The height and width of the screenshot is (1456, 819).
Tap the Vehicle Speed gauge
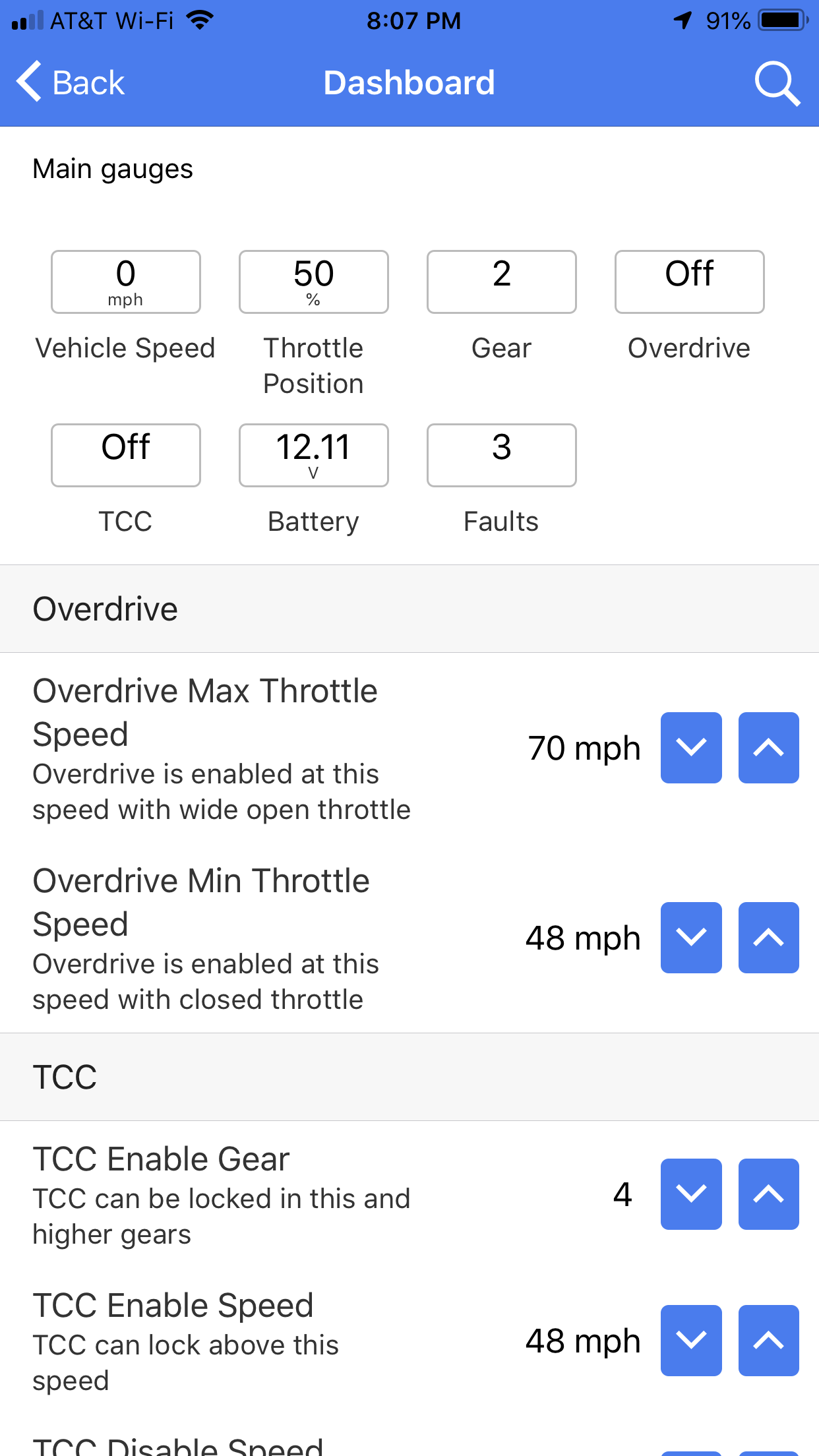click(x=125, y=282)
